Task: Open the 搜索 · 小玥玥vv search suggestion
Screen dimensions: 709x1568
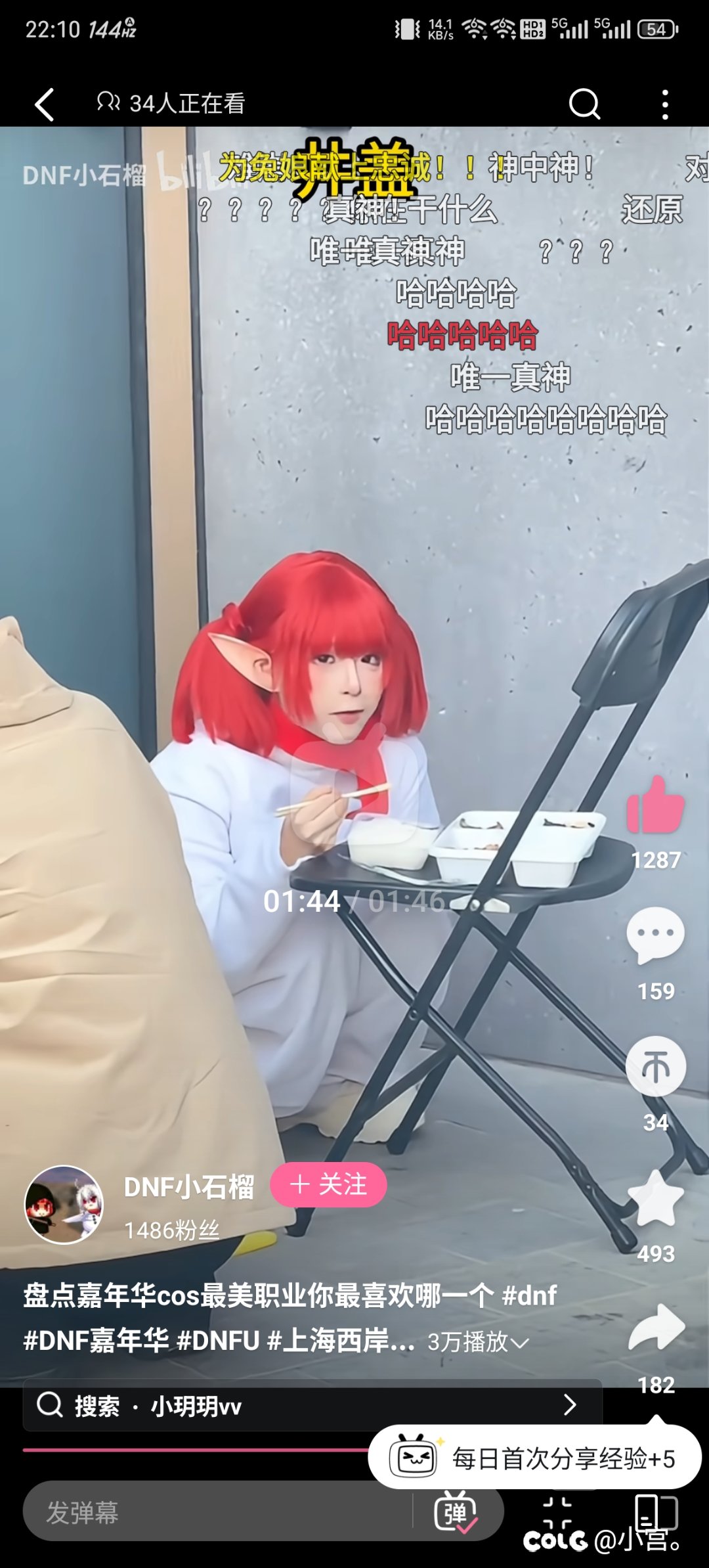Action: point(312,1406)
